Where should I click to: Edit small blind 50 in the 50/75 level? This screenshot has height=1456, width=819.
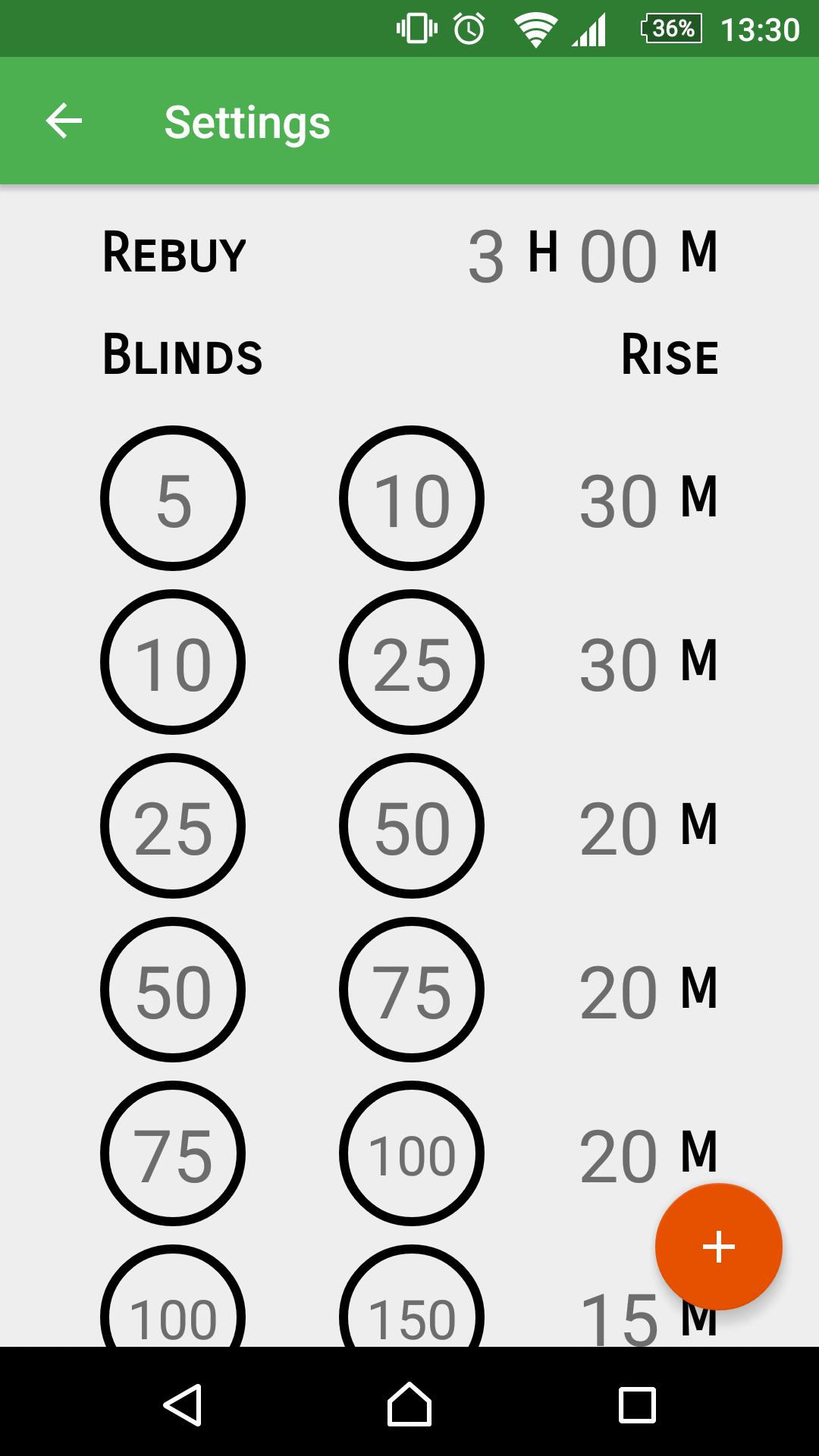click(173, 990)
